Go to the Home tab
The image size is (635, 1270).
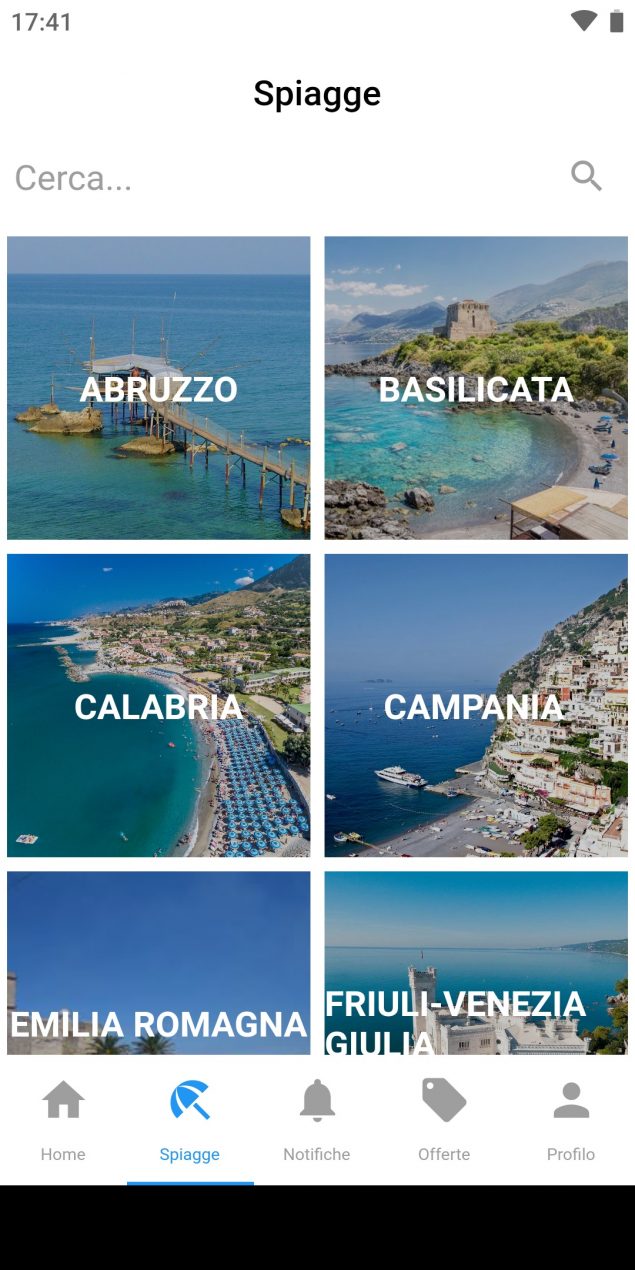click(63, 1120)
